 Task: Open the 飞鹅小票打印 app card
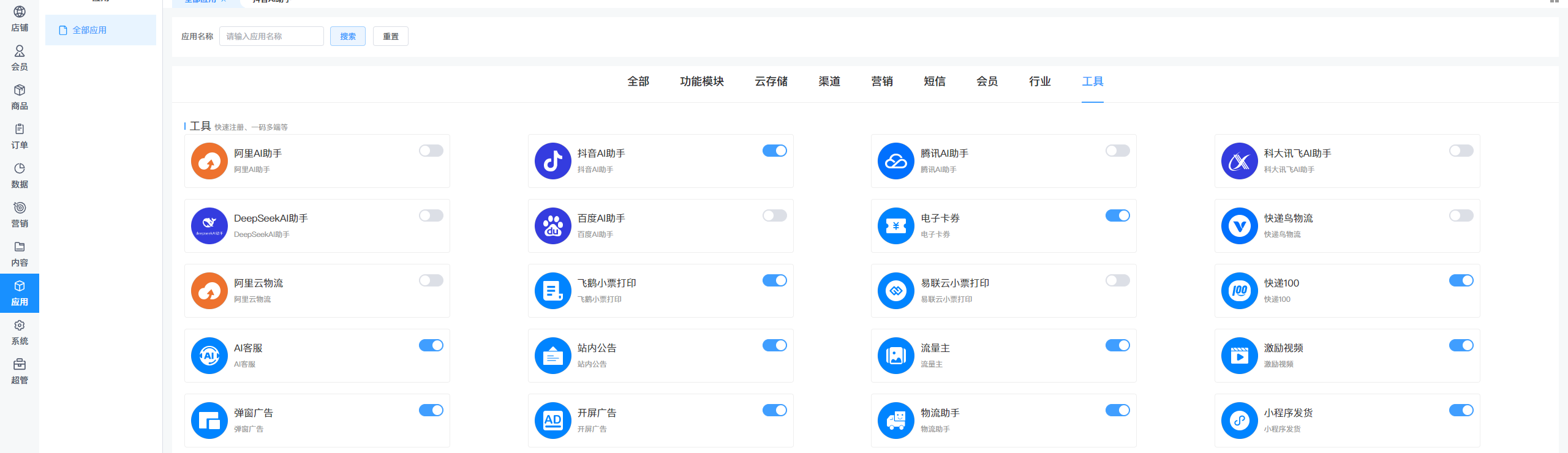[x=660, y=291]
